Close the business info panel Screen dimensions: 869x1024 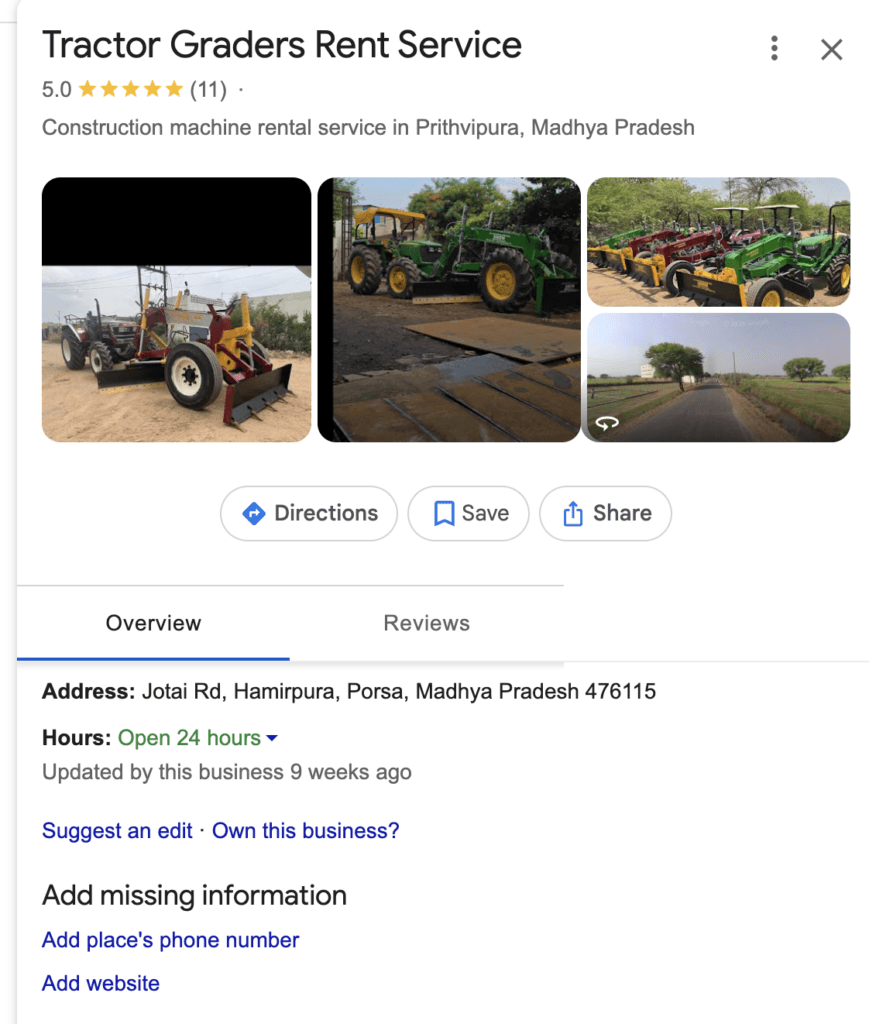tap(831, 48)
